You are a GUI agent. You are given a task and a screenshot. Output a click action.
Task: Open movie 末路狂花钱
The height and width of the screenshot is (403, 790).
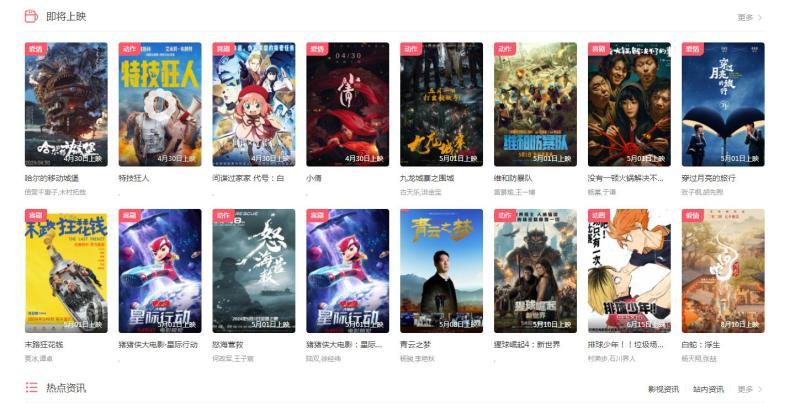coord(65,270)
